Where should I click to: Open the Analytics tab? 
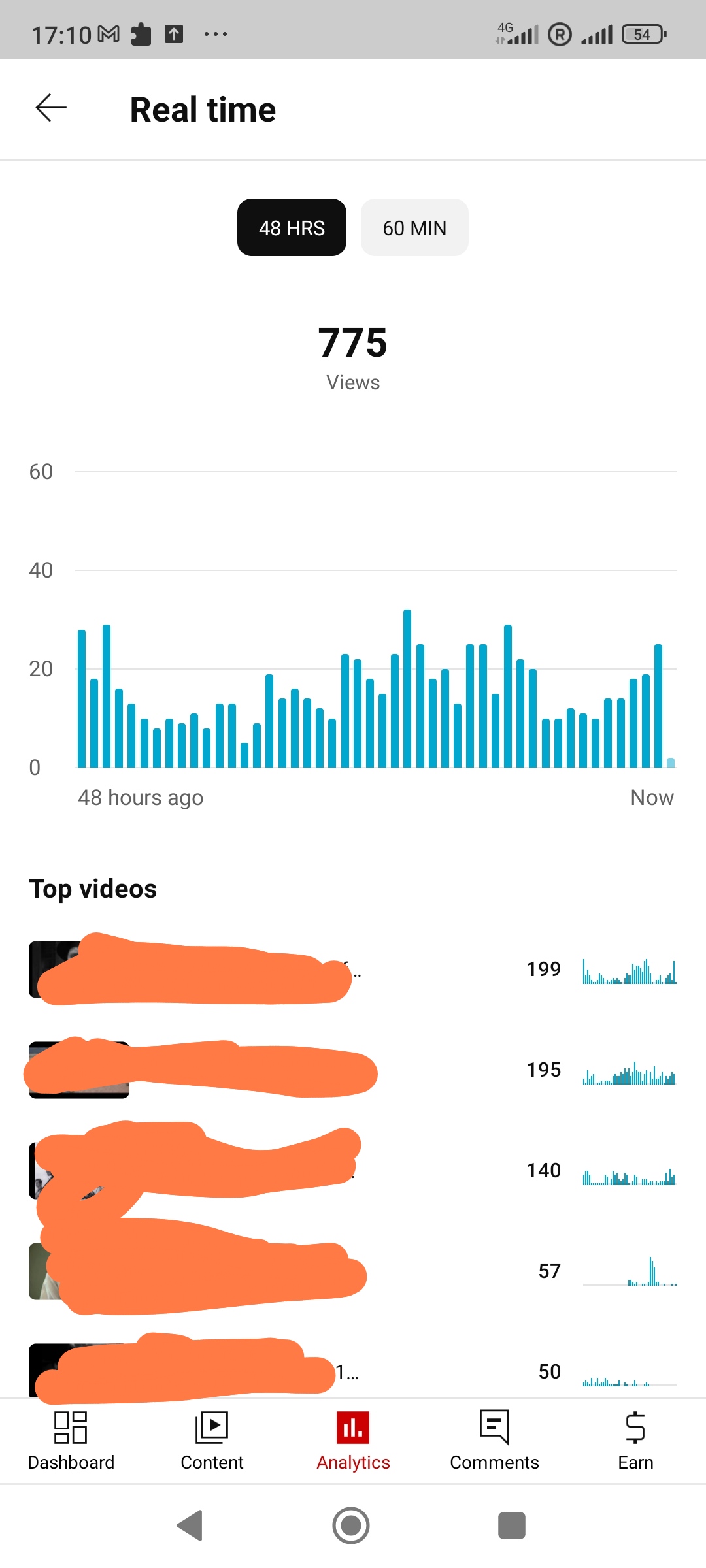point(353,1441)
